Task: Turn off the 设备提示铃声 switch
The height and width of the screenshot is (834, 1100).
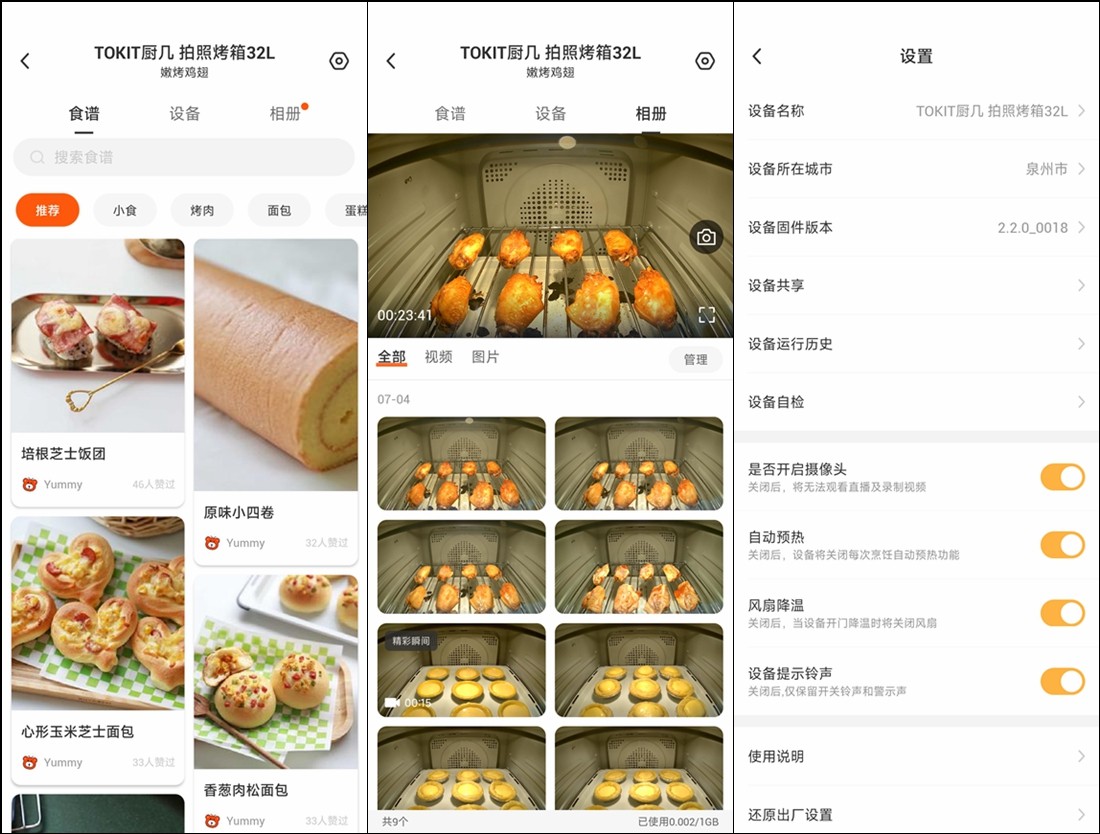Action: pyautogui.click(x=1062, y=681)
